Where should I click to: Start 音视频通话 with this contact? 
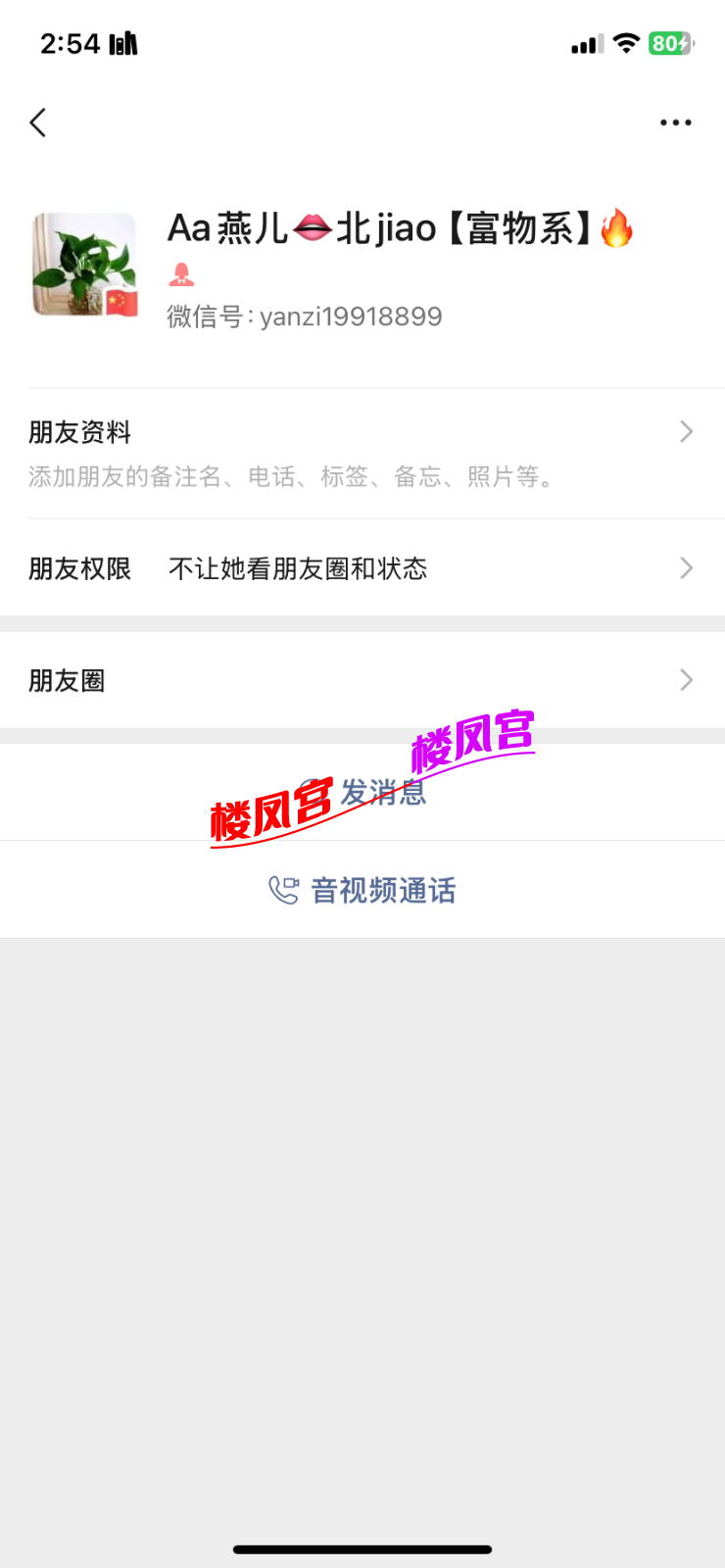point(362,890)
